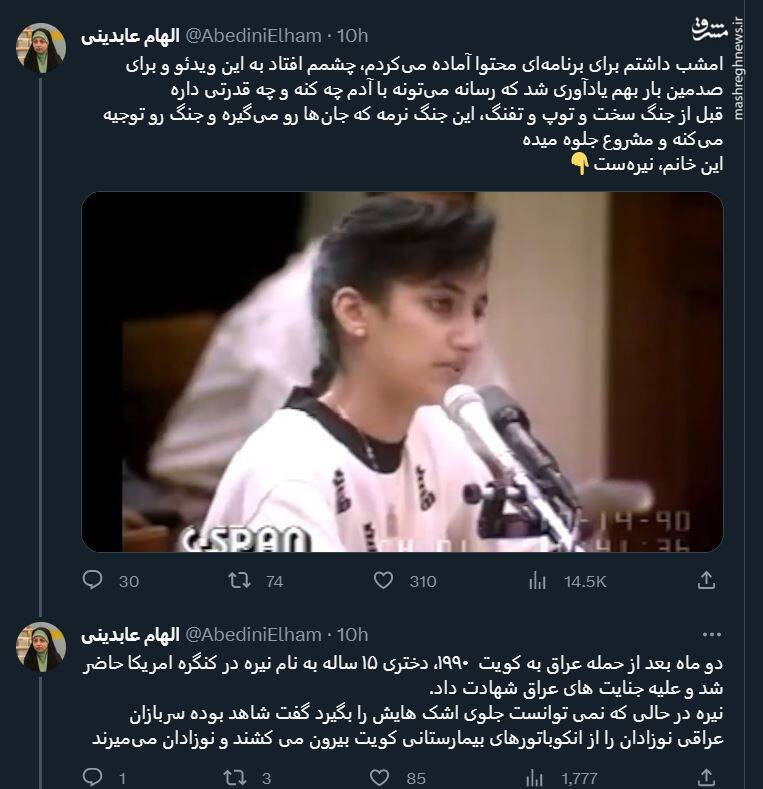Reply to the tweet with 30 replies

tap(93, 580)
